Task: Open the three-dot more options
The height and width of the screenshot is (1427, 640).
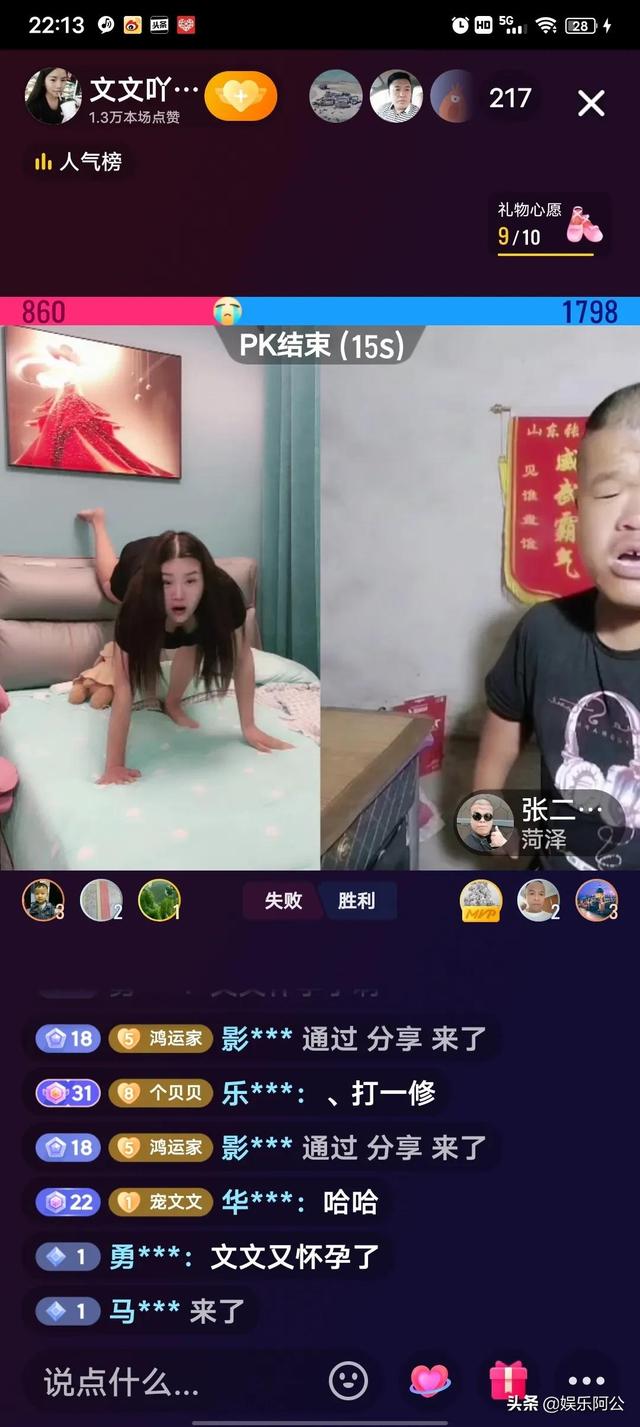Action: [587, 1381]
